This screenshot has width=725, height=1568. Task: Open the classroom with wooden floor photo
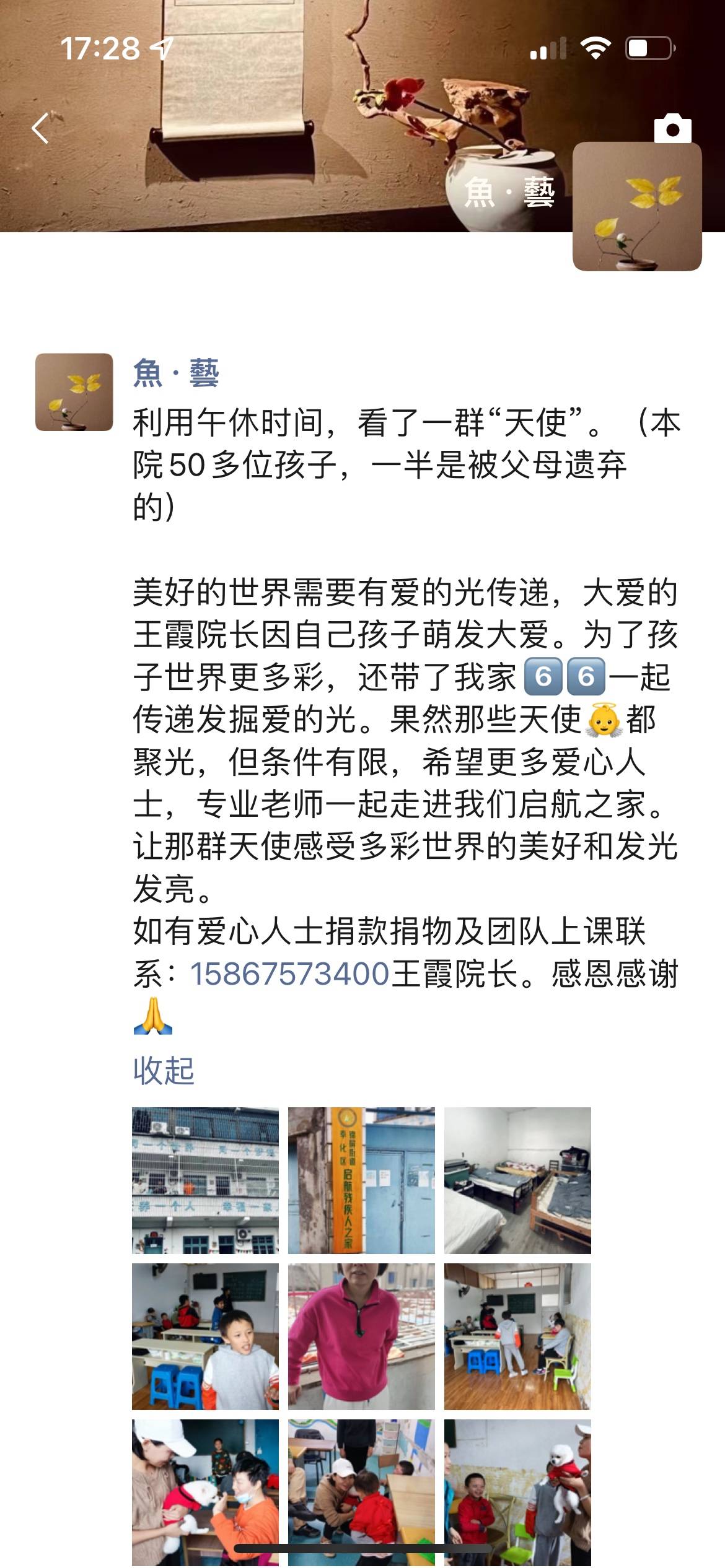tap(517, 1336)
